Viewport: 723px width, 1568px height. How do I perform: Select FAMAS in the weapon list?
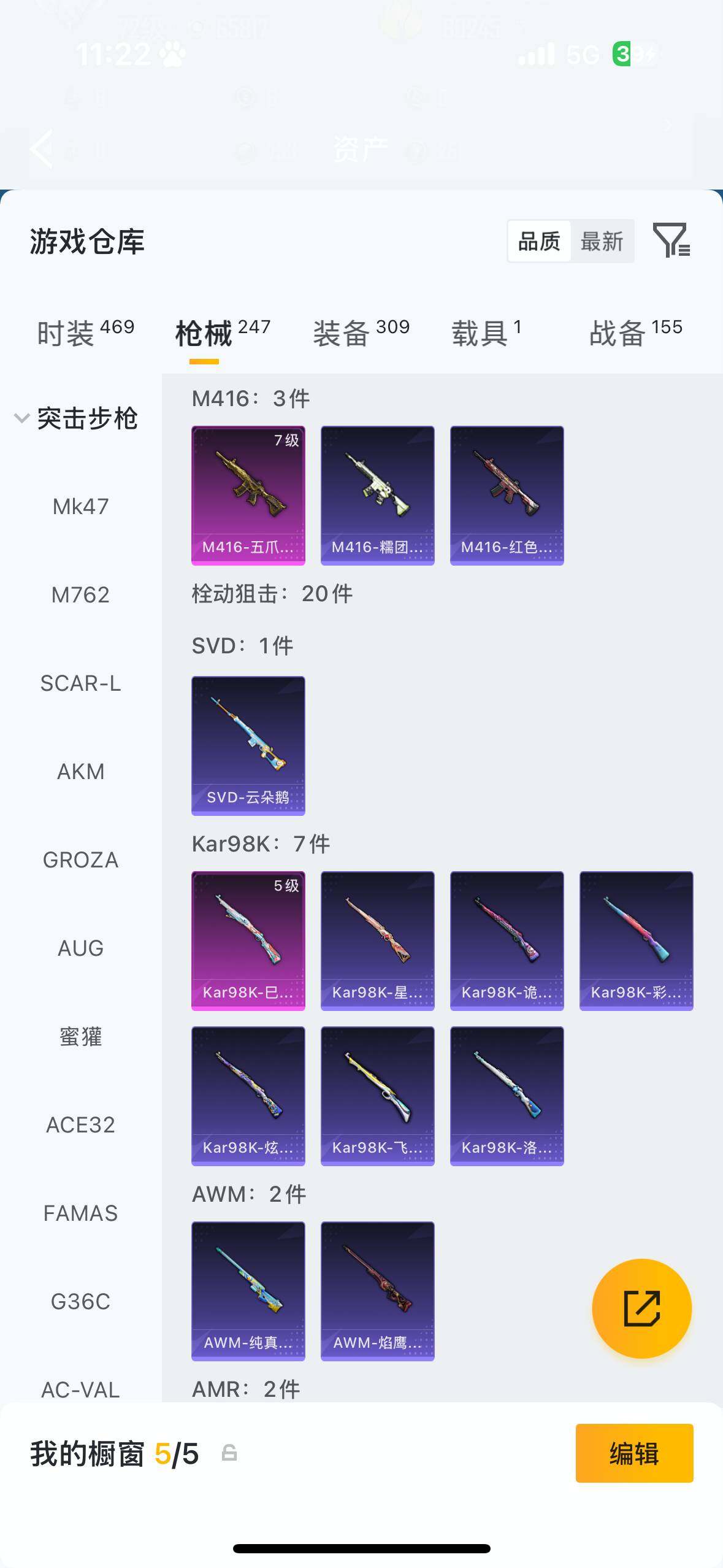pos(80,1213)
